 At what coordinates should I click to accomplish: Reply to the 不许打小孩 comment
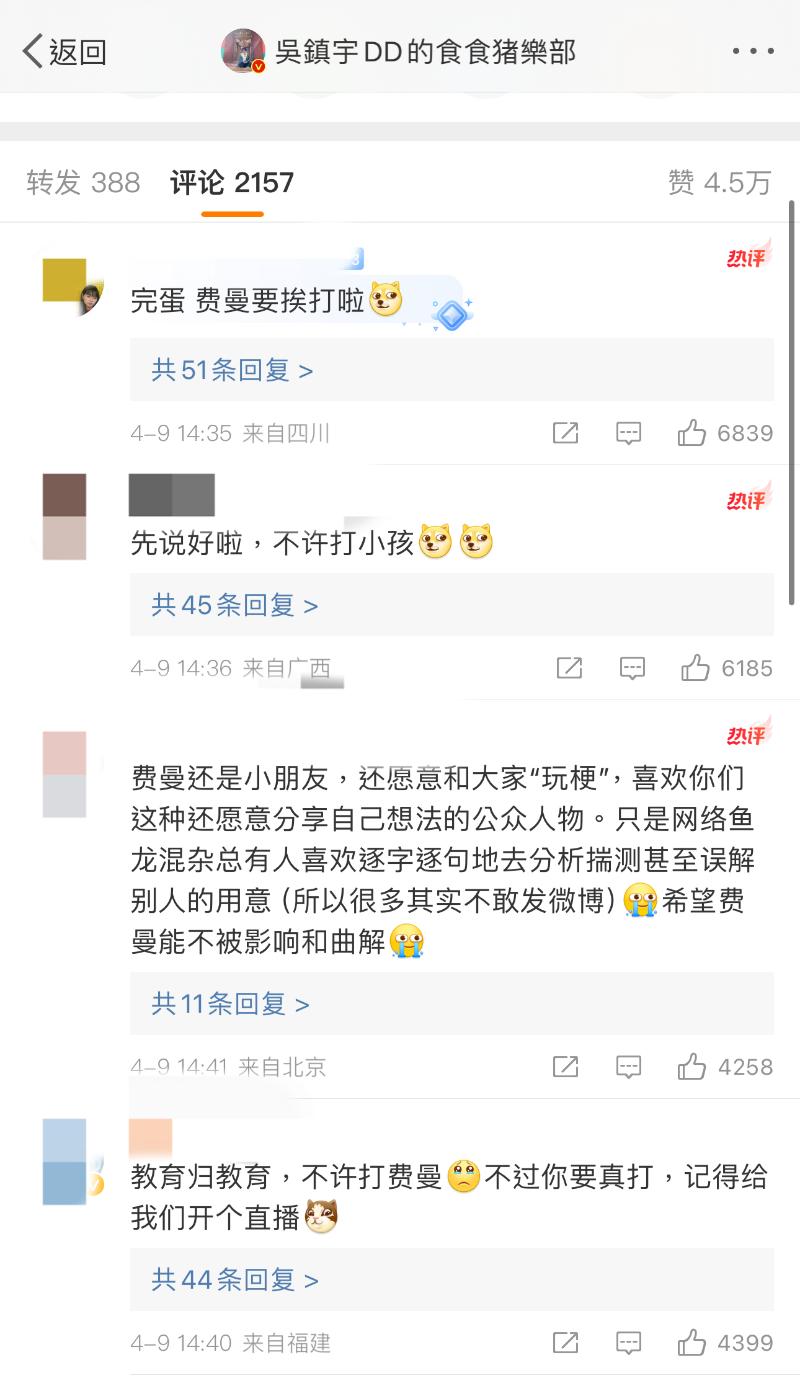tap(632, 668)
